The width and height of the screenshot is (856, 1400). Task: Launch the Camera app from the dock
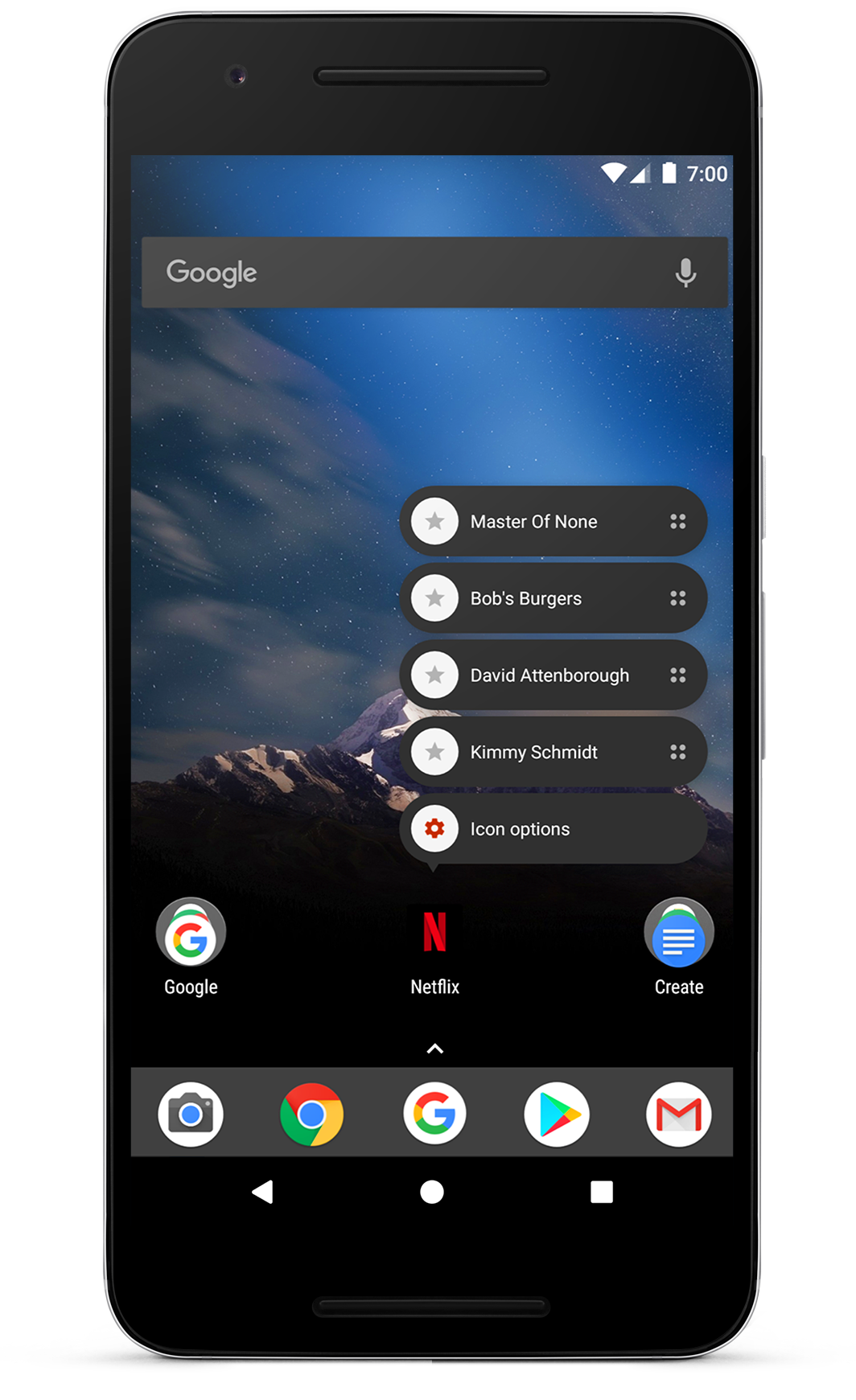tap(191, 1115)
